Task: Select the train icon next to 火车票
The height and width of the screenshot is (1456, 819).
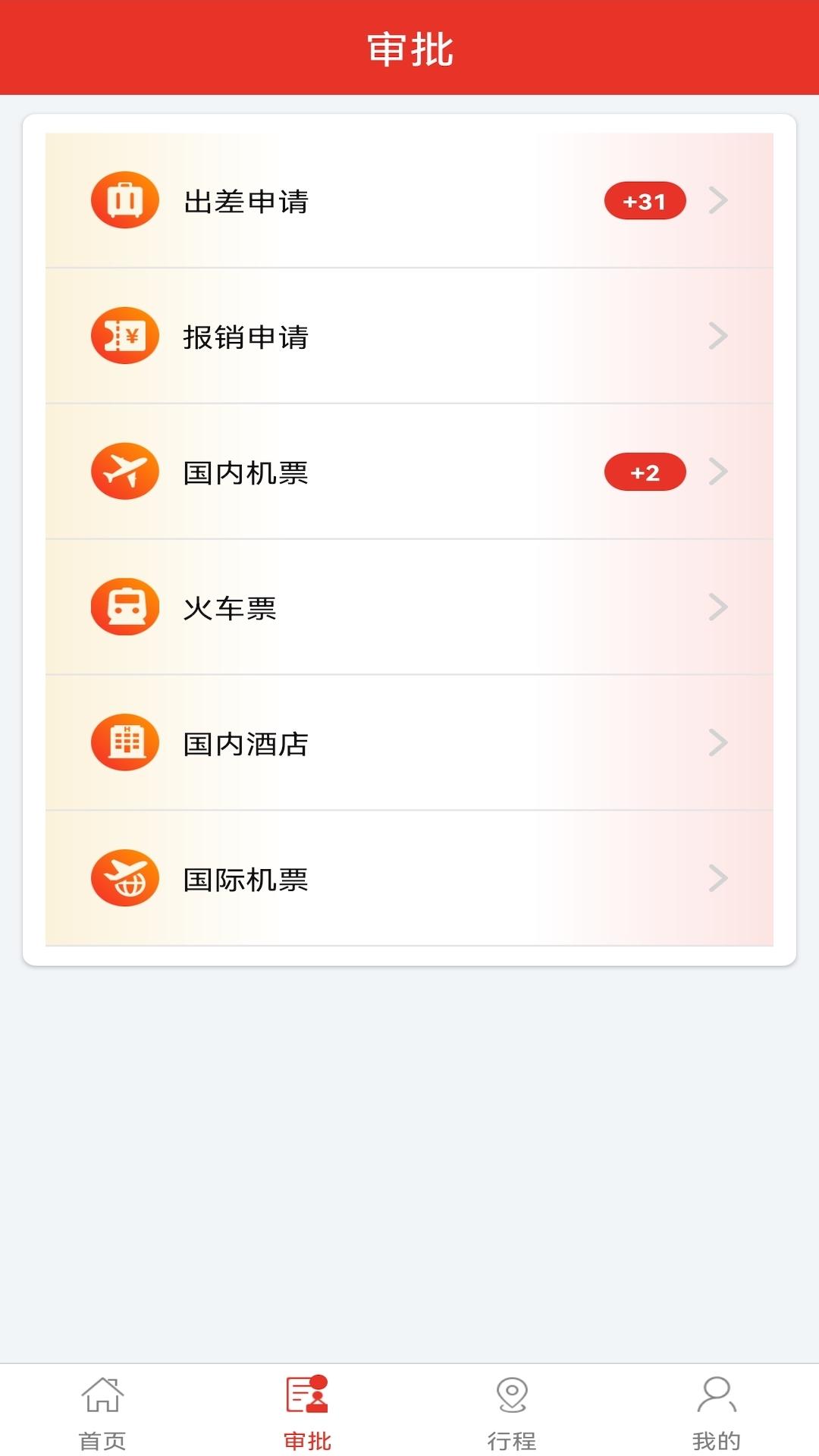Action: (125, 607)
